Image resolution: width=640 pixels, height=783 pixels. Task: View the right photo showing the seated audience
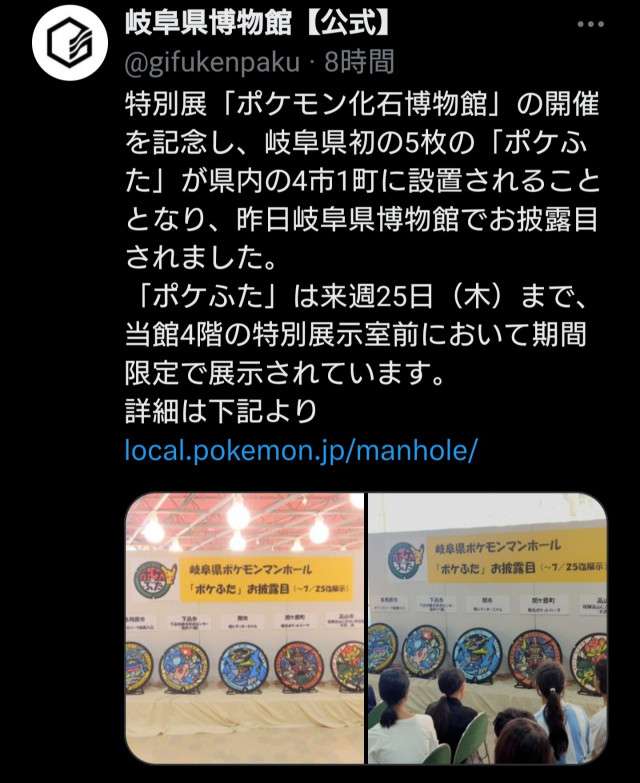pos(488,629)
